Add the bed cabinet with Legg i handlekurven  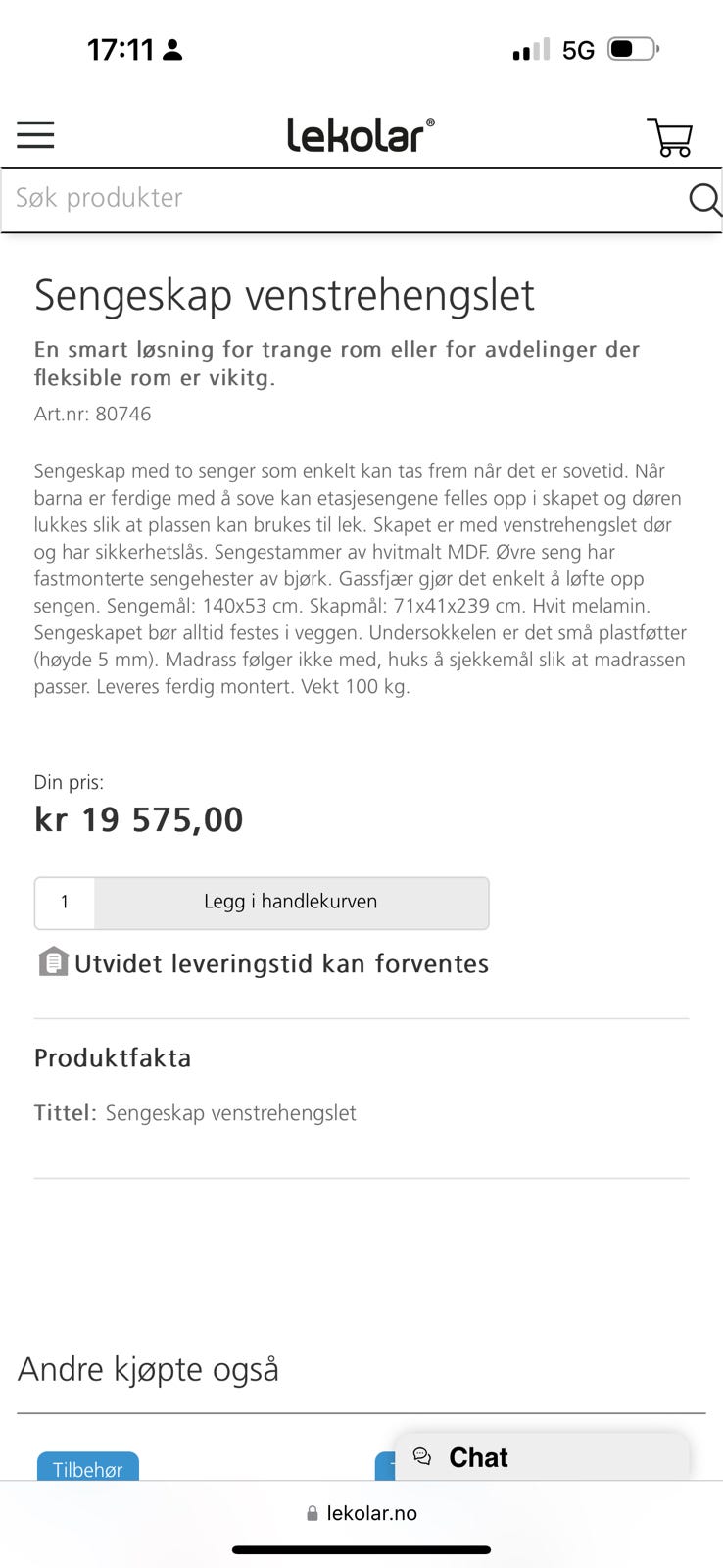click(x=290, y=902)
